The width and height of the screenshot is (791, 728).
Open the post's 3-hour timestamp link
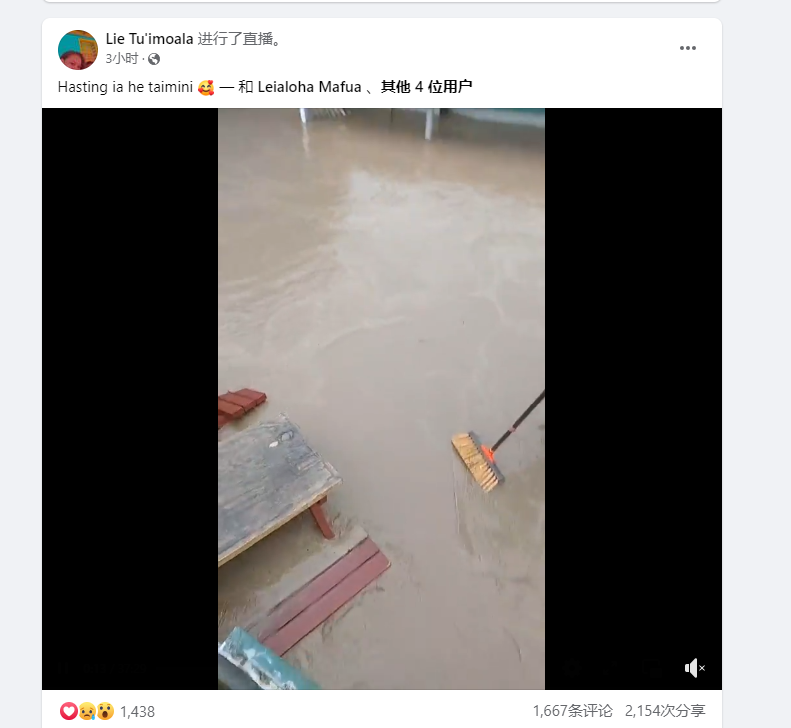[x=124, y=58]
